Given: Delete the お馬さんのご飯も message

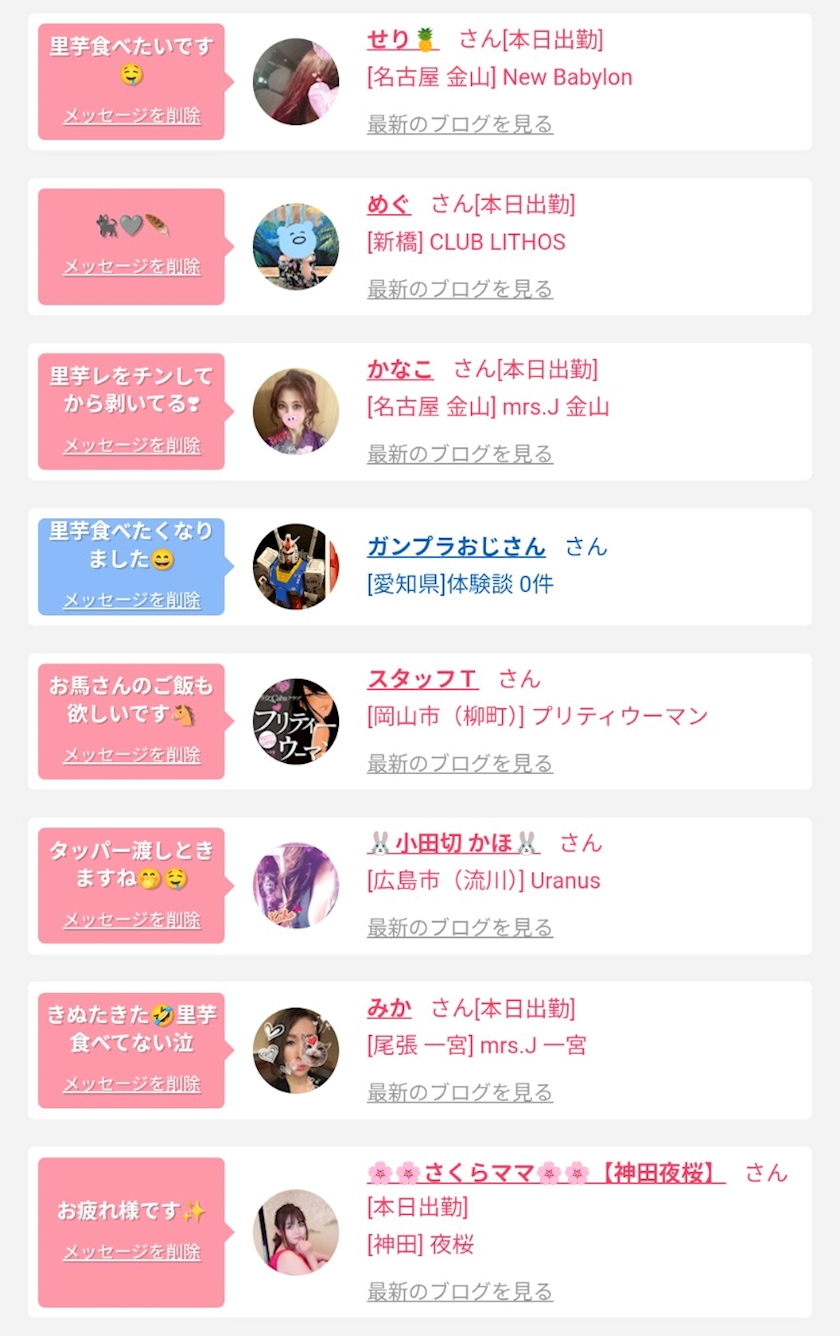Looking at the screenshot, I should tap(132, 755).
